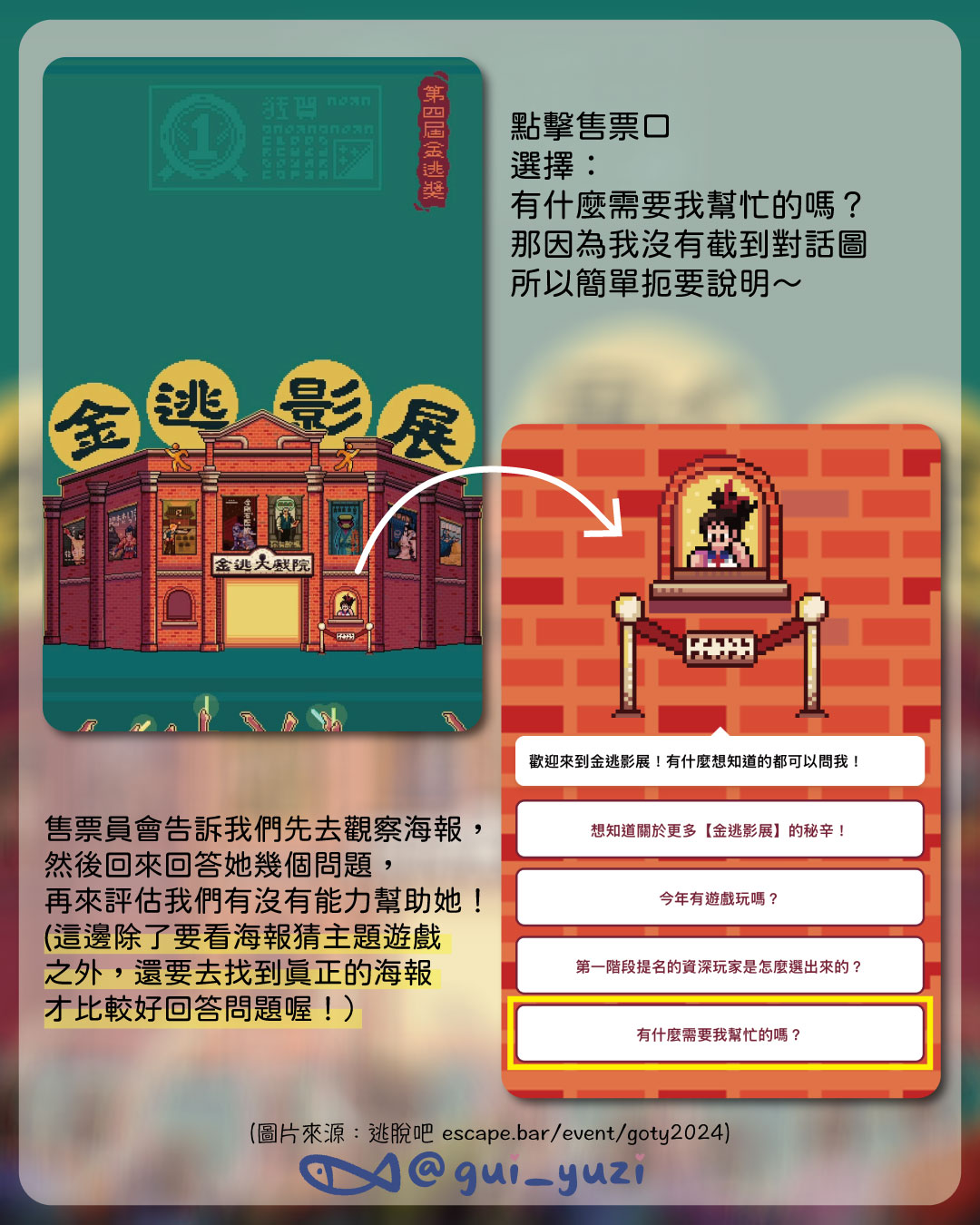Click the greeting bubble 歡迎來到金逃影展
Image resolution: width=980 pixels, height=1225 pixels.
(720, 761)
